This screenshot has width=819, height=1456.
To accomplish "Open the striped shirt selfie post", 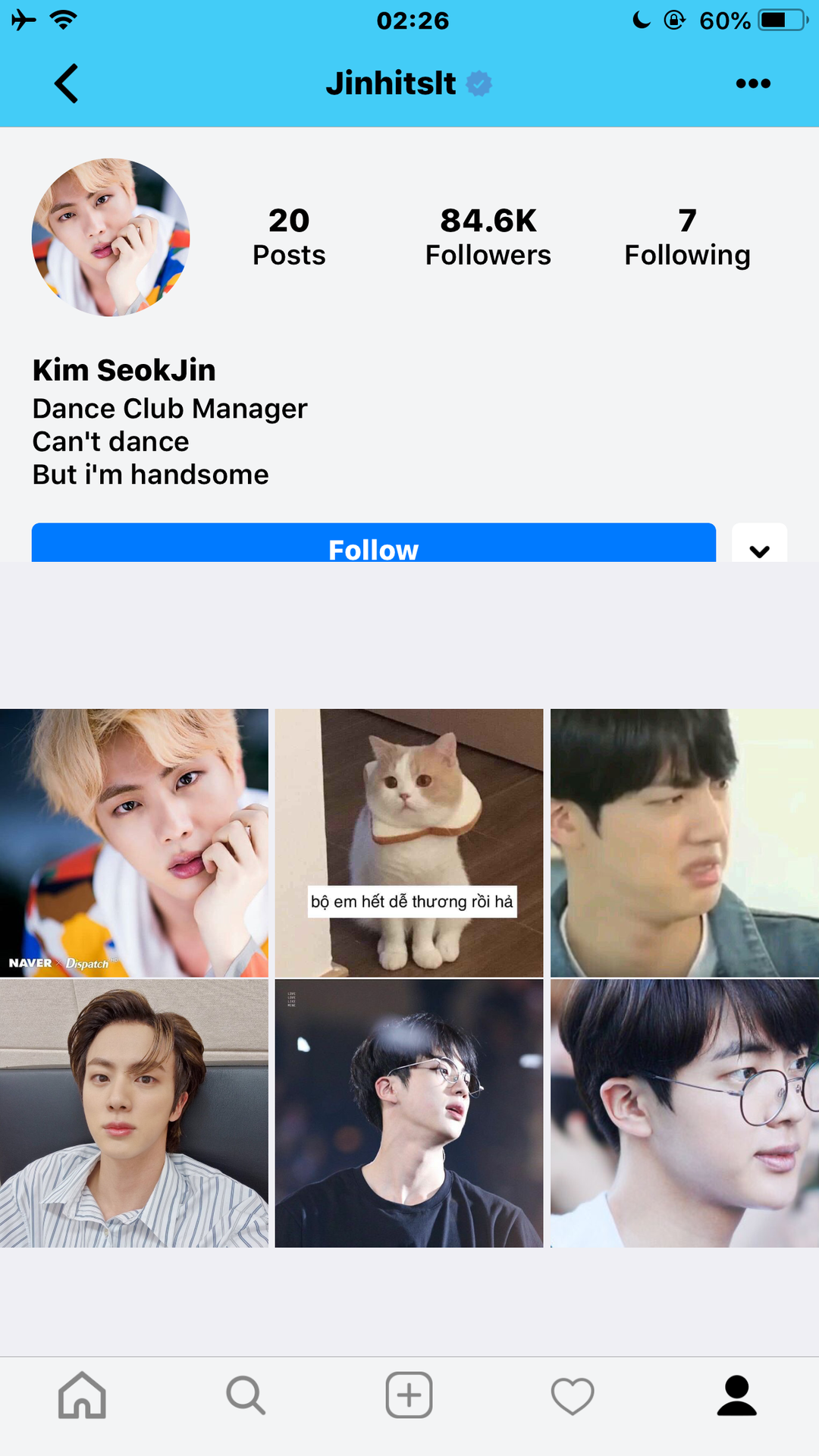I will click(134, 1113).
